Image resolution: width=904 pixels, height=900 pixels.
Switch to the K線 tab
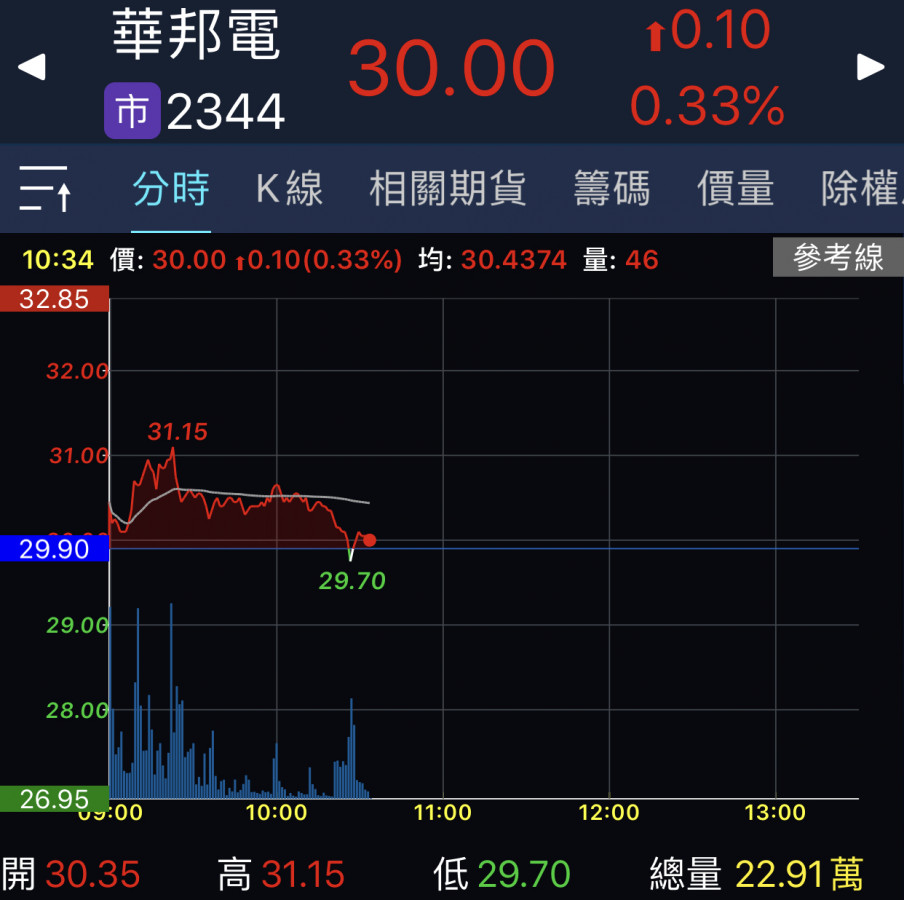coord(289,188)
